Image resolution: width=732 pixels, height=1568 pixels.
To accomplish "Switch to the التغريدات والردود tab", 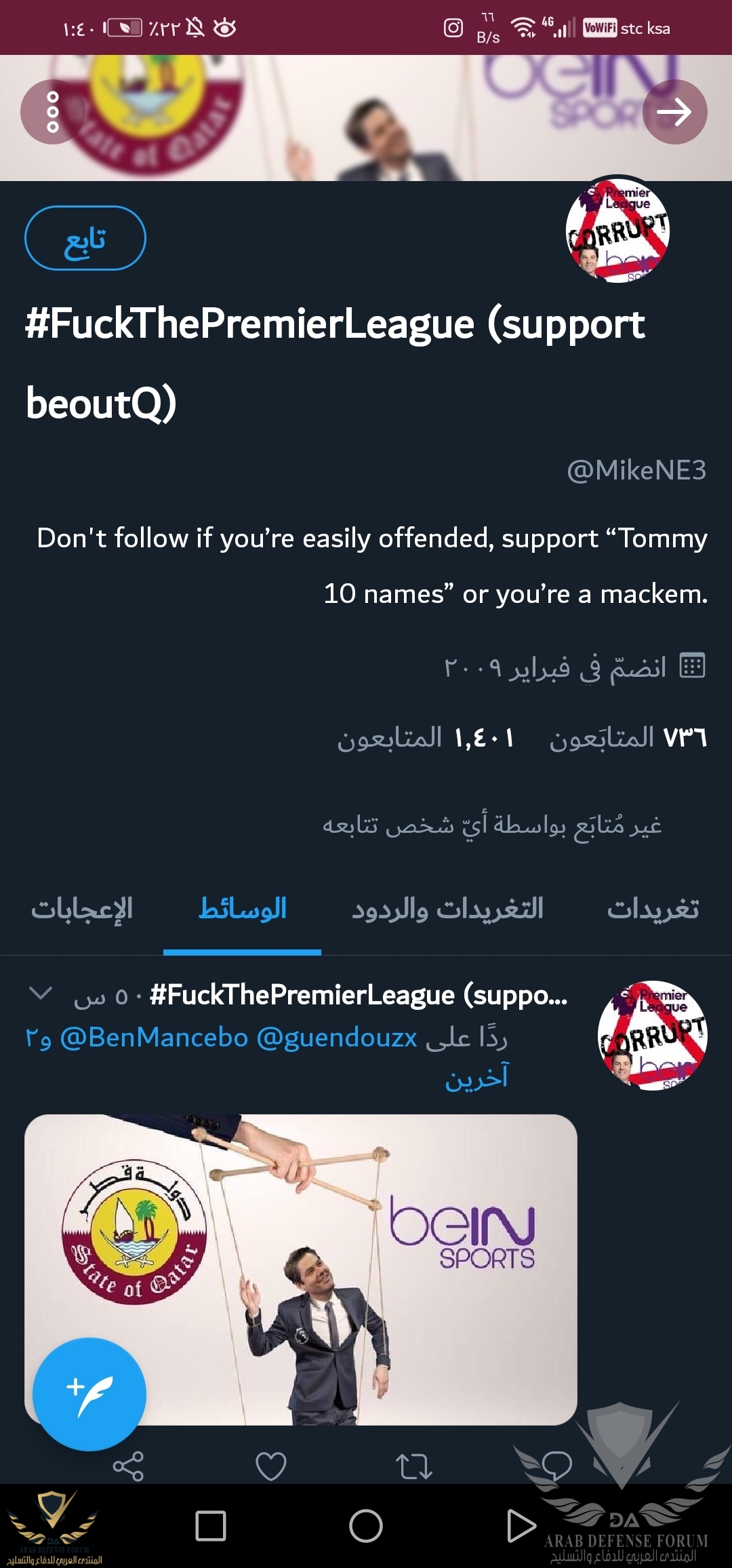I will 447,909.
